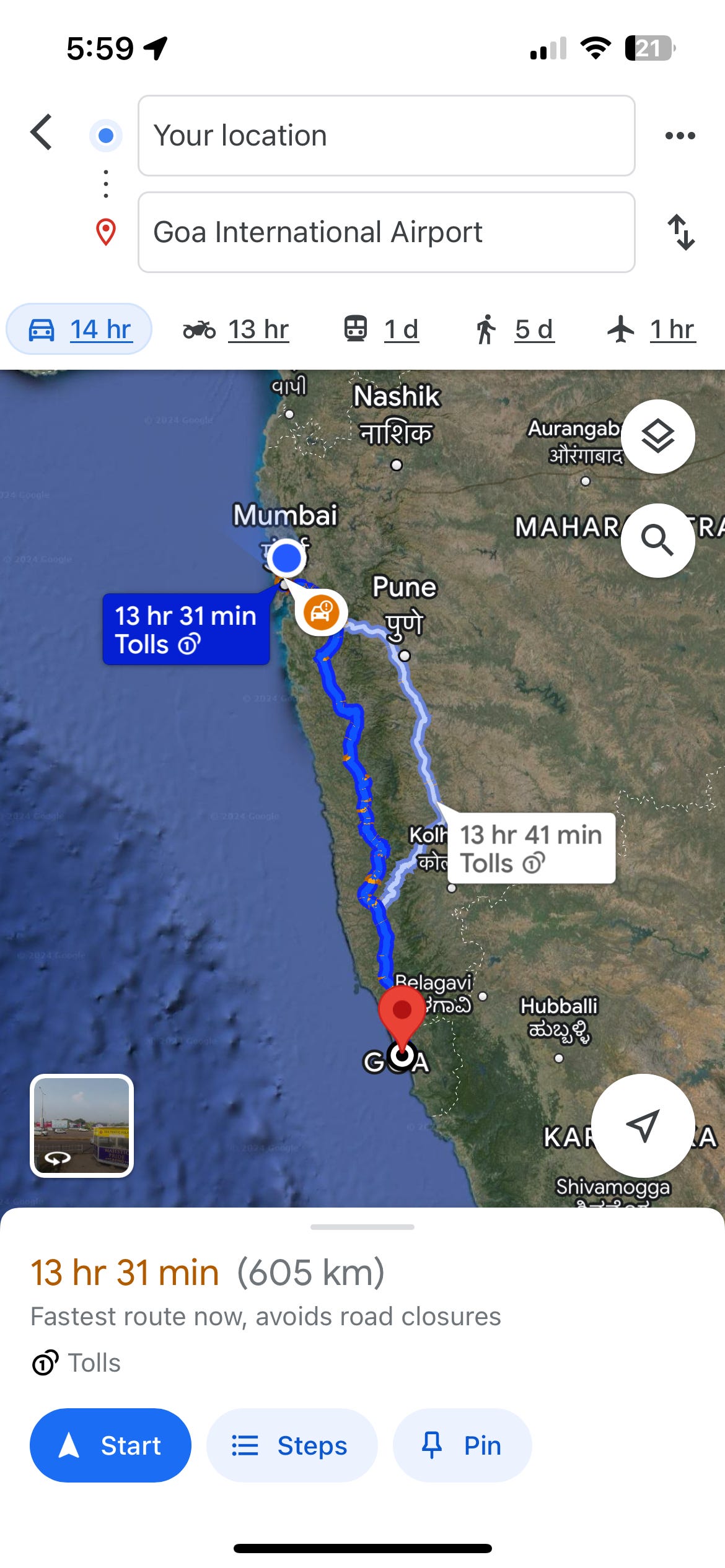Start navigation to Goa International Airport

(x=110, y=1445)
